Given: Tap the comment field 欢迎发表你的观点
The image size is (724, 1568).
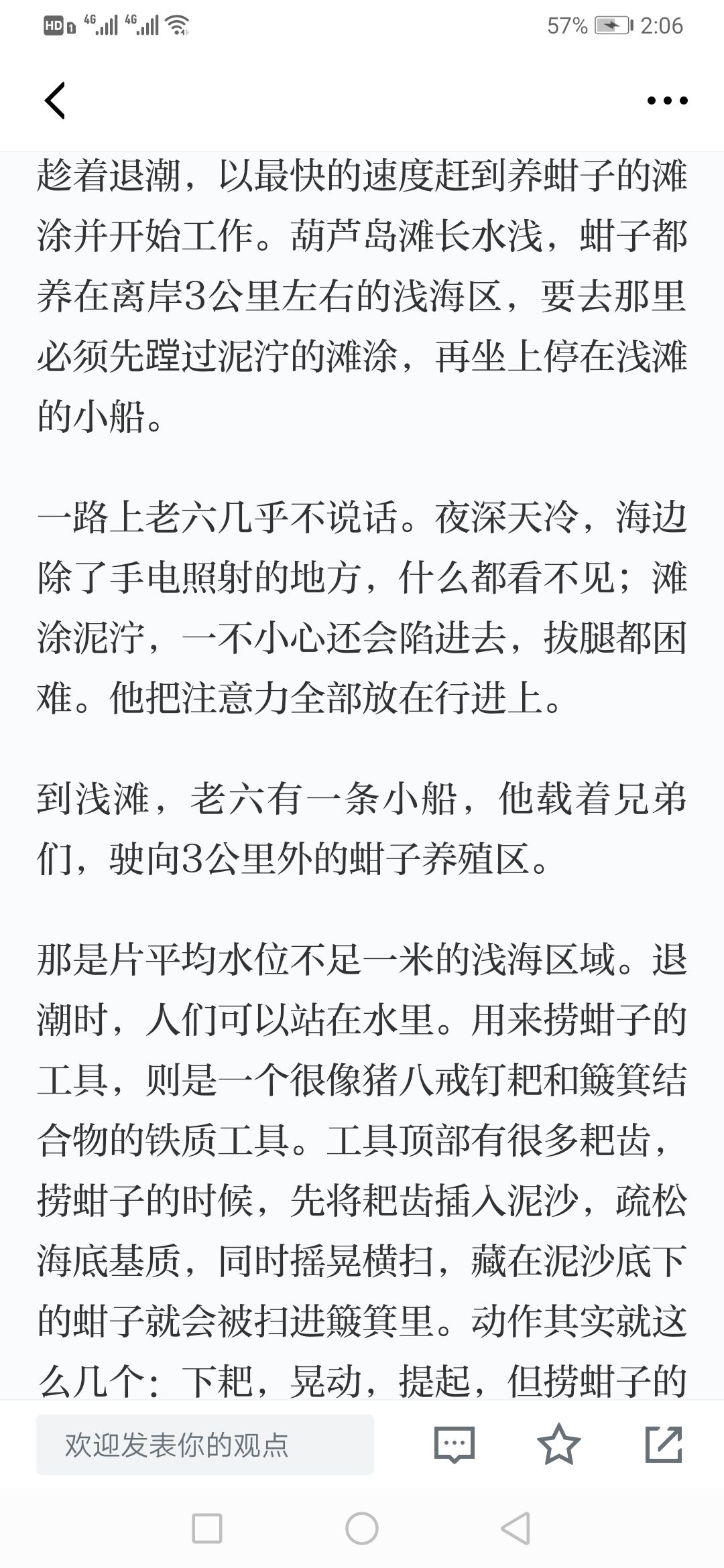Looking at the screenshot, I should click(x=205, y=1445).
